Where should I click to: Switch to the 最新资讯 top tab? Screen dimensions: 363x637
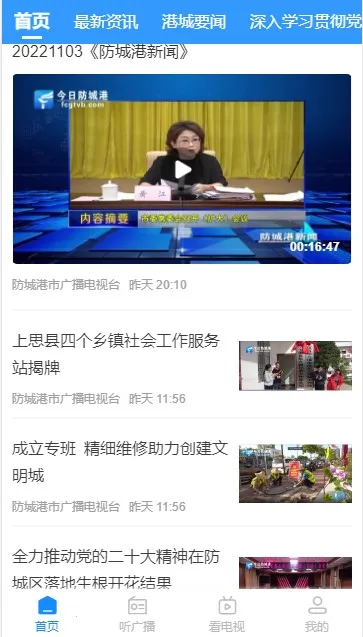coord(106,22)
